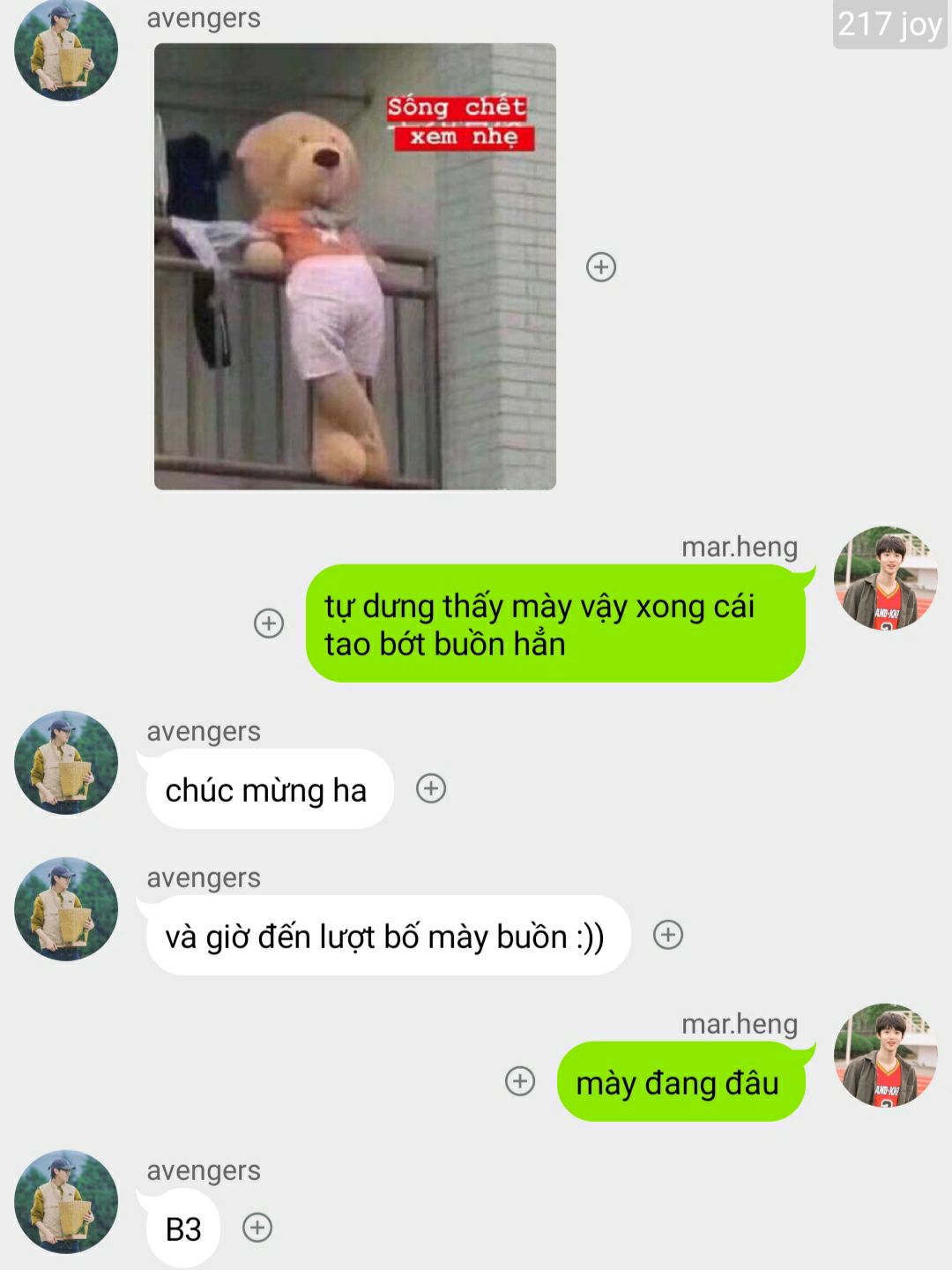Tap the plus icon beside the bear image
Screen dimensions: 952x1270
click(601, 266)
